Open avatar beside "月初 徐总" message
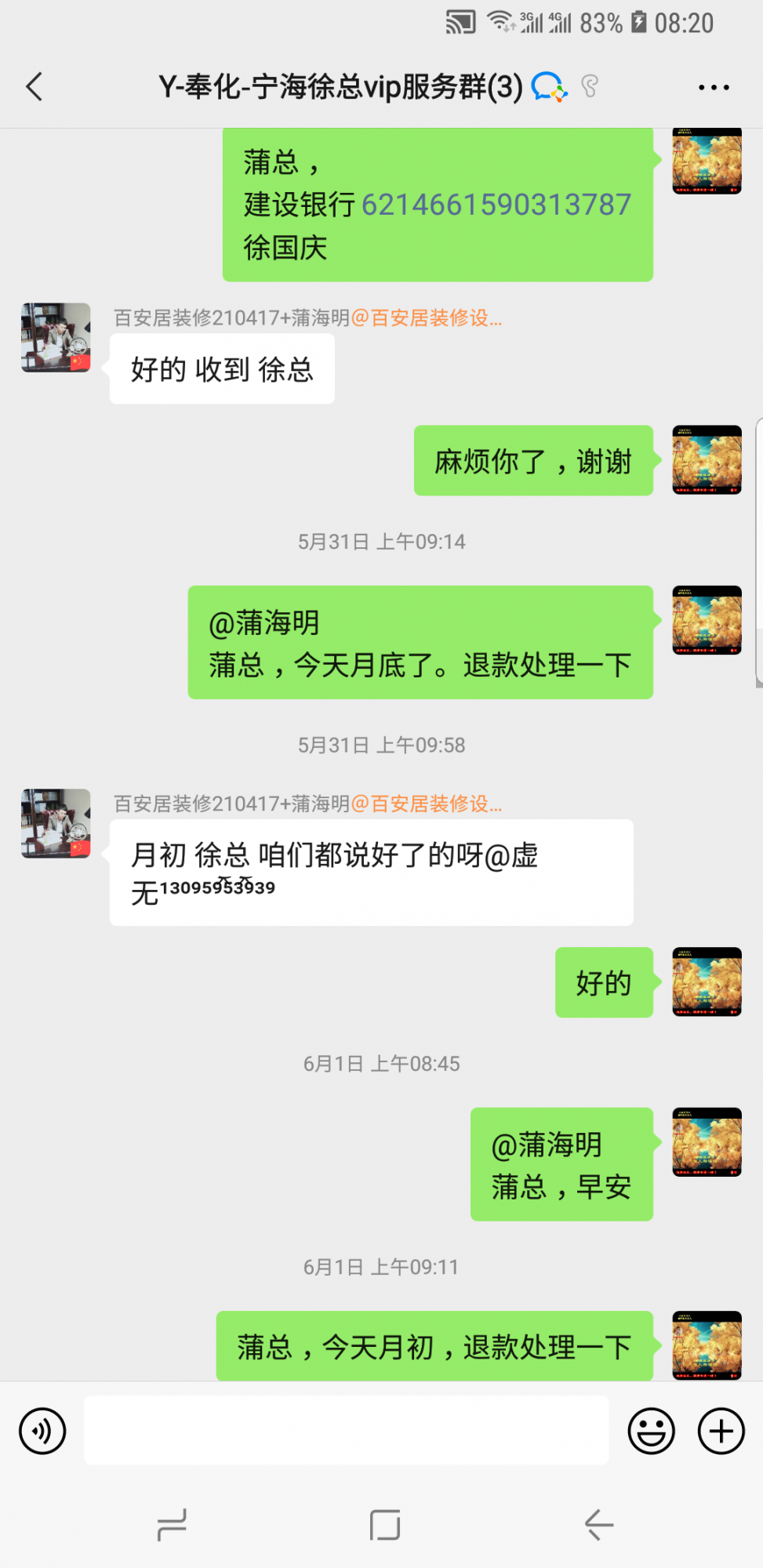This screenshot has width=763, height=1568. tap(56, 823)
